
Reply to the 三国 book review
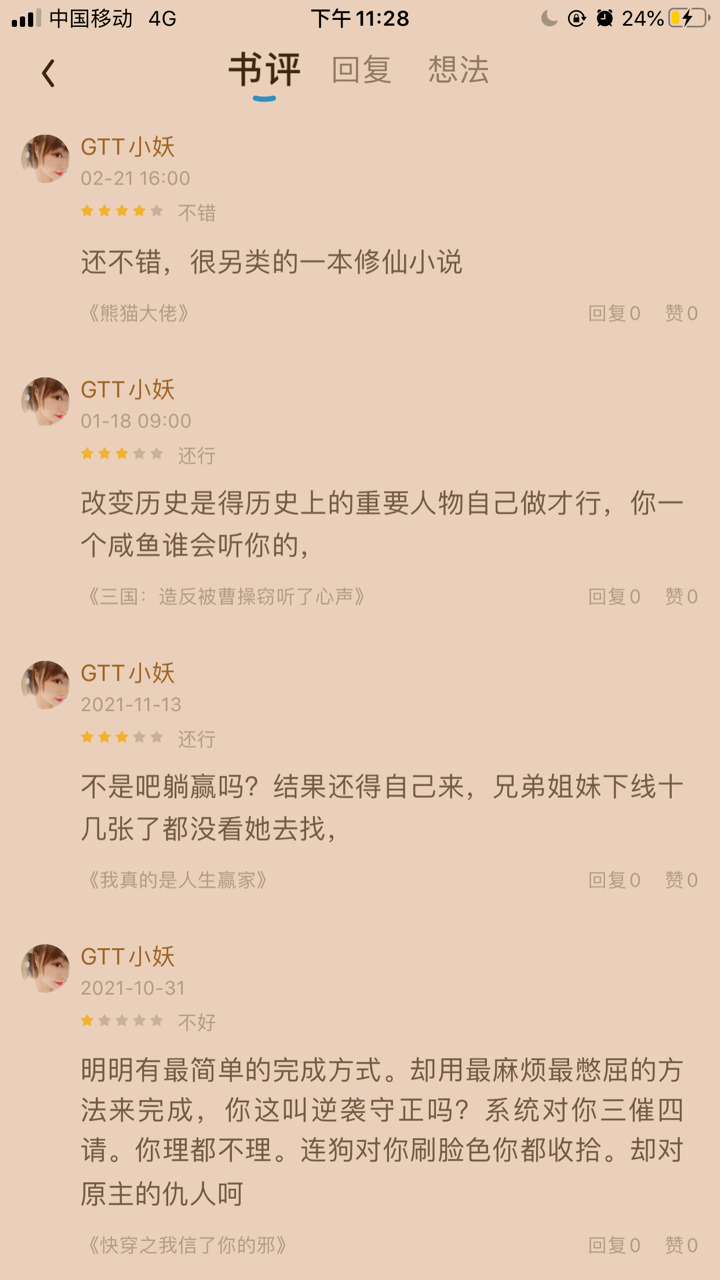[x=613, y=597]
